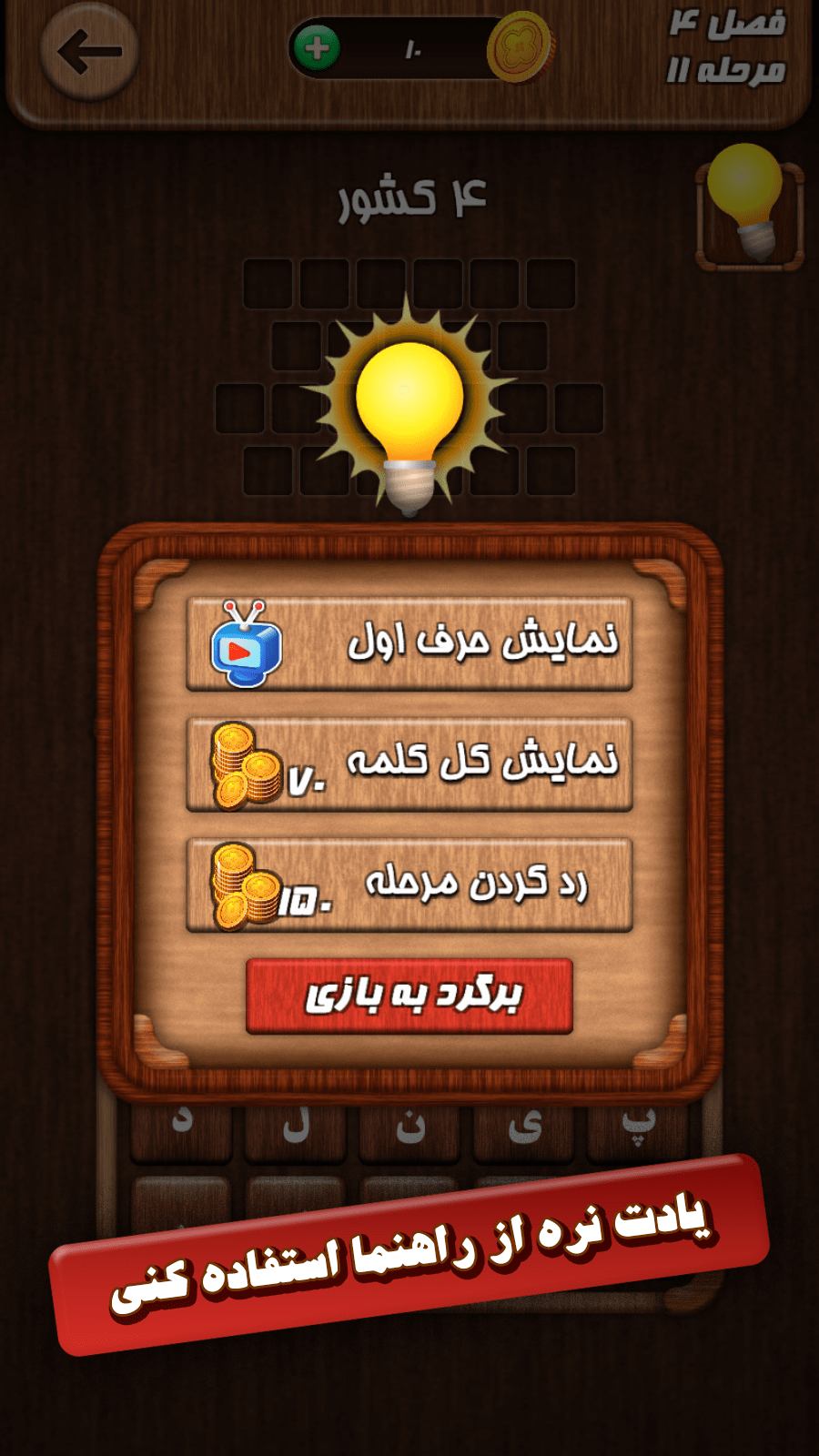
Task: Open the lightbulb hint icon
Action: pyautogui.click(x=749, y=216)
